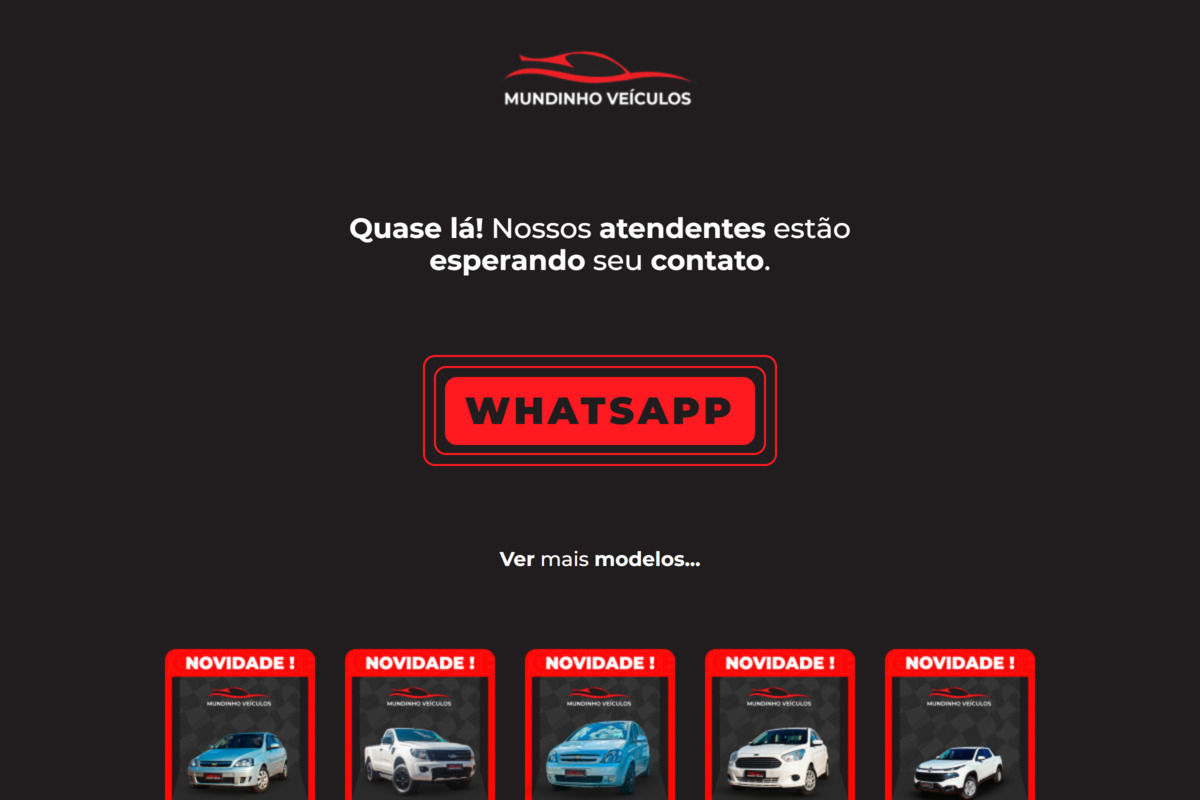1200x800 pixels.
Task: Open the light blue hatchback Novidade card
Action: [240, 730]
